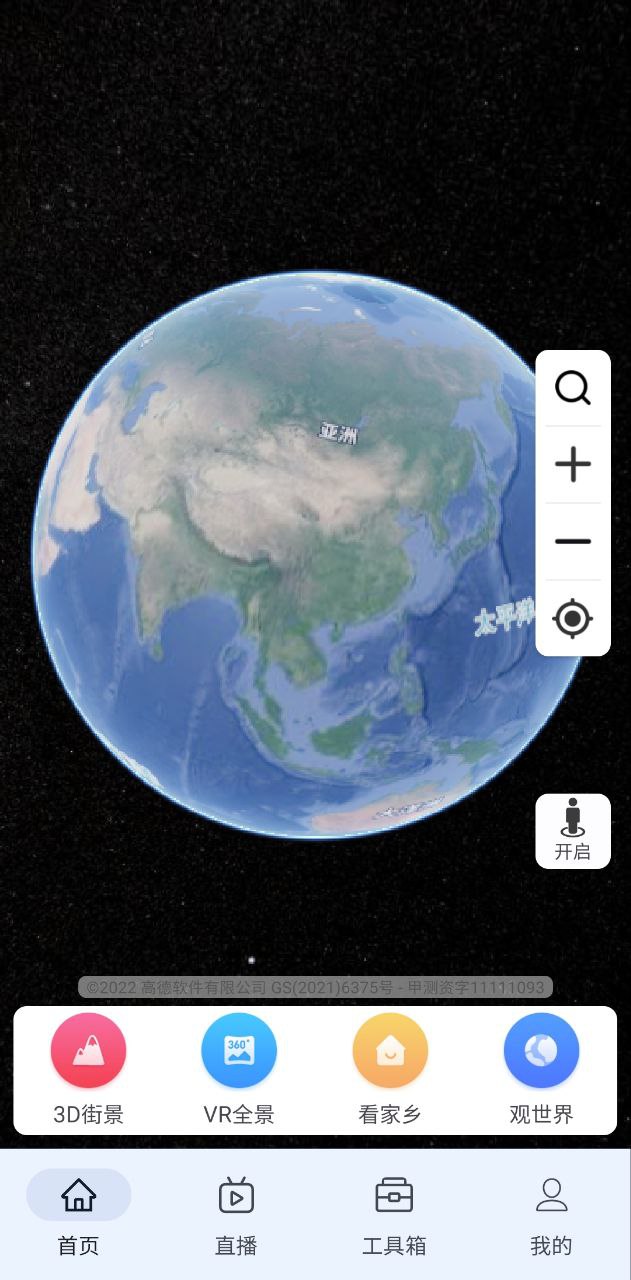
Task: Switch to the 我的 tab
Action: click(x=551, y=1213)
